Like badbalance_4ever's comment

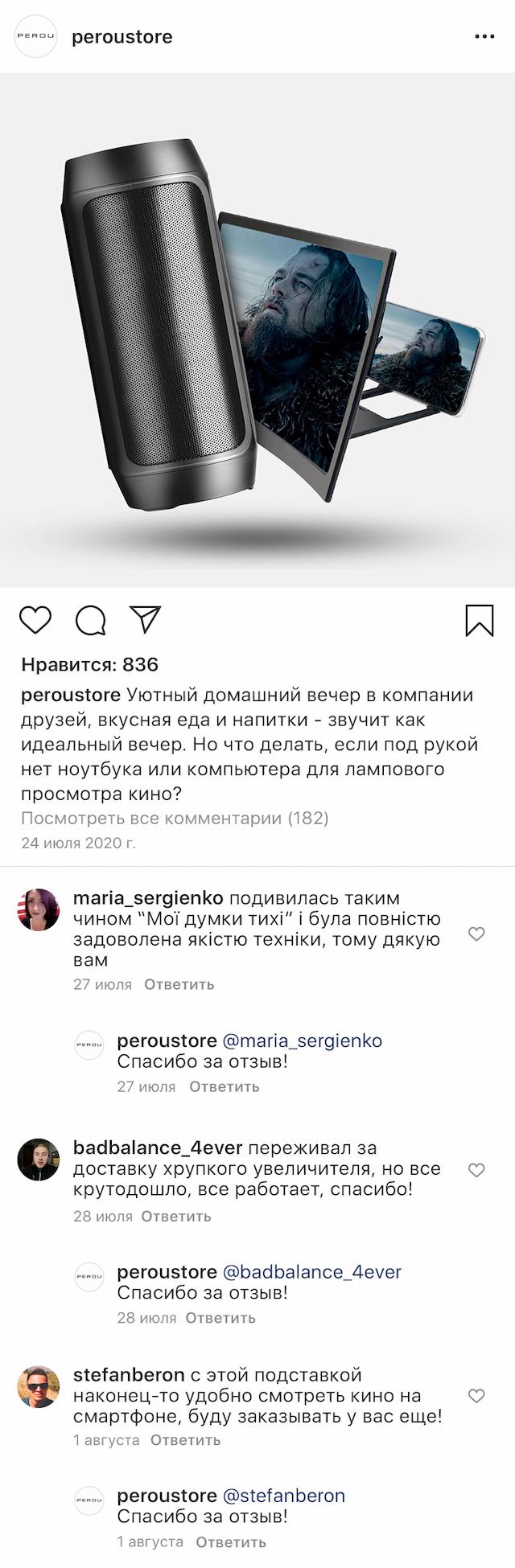coord(476,1170)
